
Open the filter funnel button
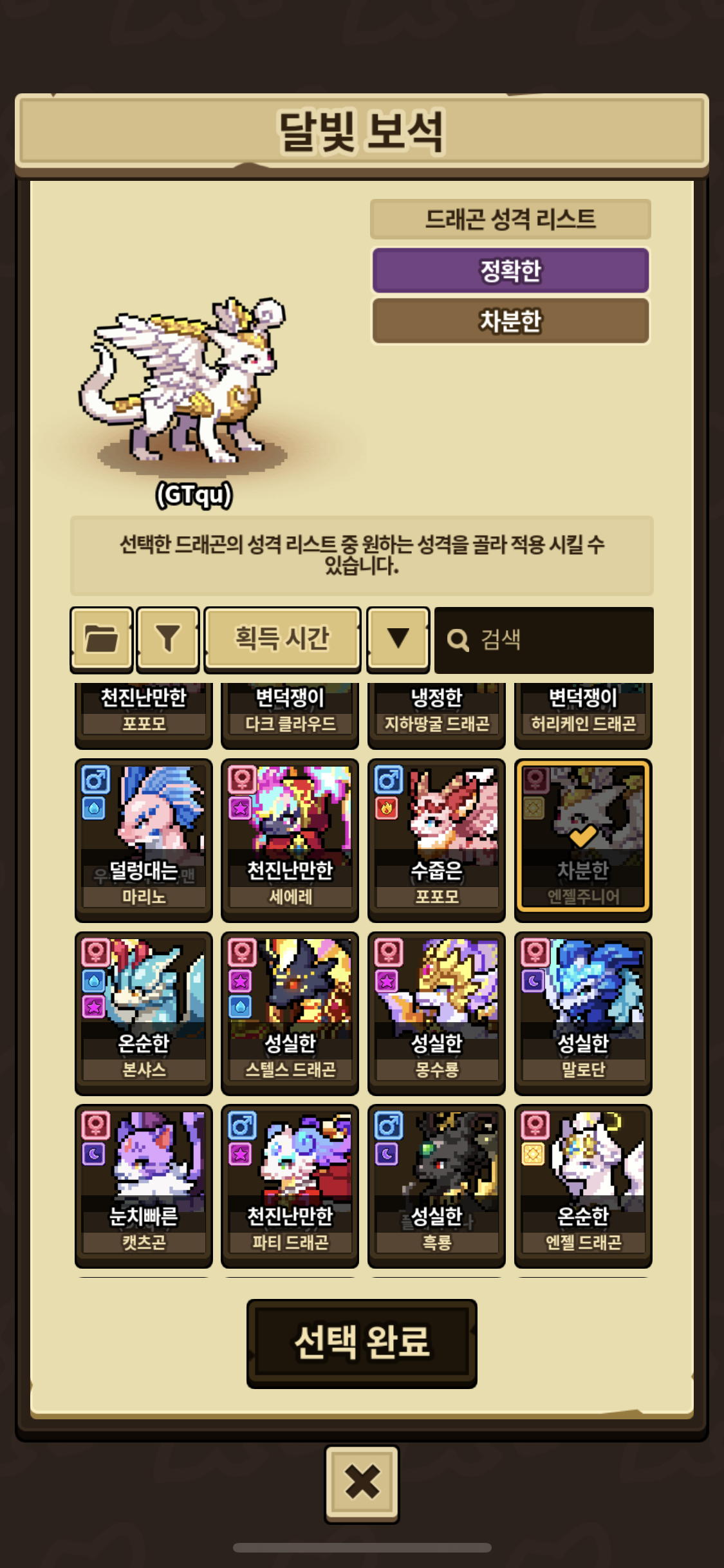coord(168,639)
